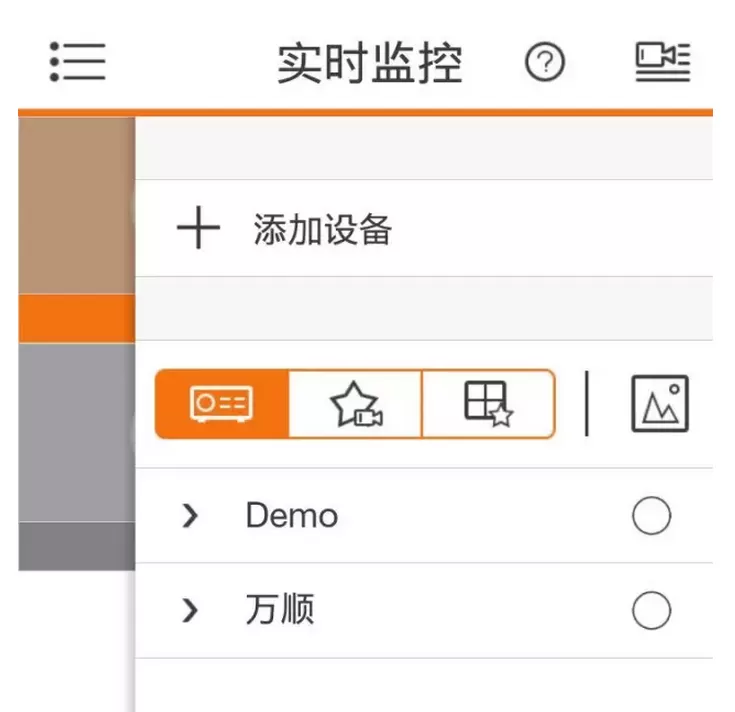Screen dimensions: 735x712
Task: Open the help question mark icon
Action: (x=545, y=61)
